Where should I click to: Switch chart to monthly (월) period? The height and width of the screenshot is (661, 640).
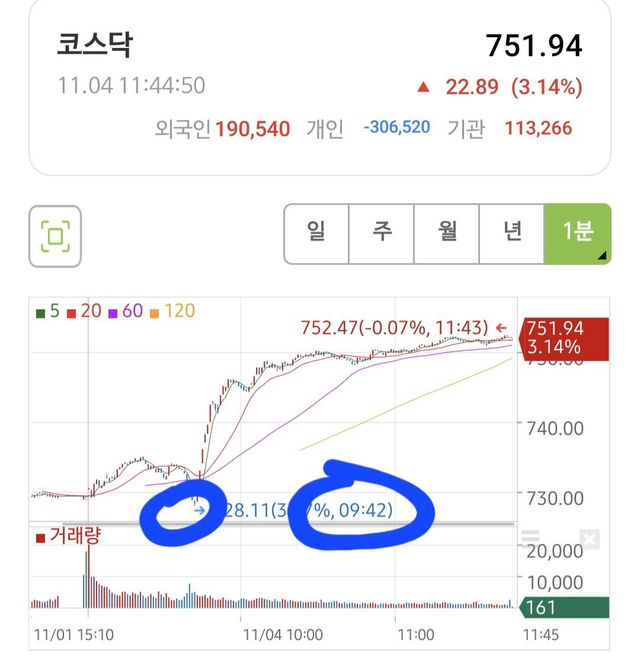(x=446, y=234)
